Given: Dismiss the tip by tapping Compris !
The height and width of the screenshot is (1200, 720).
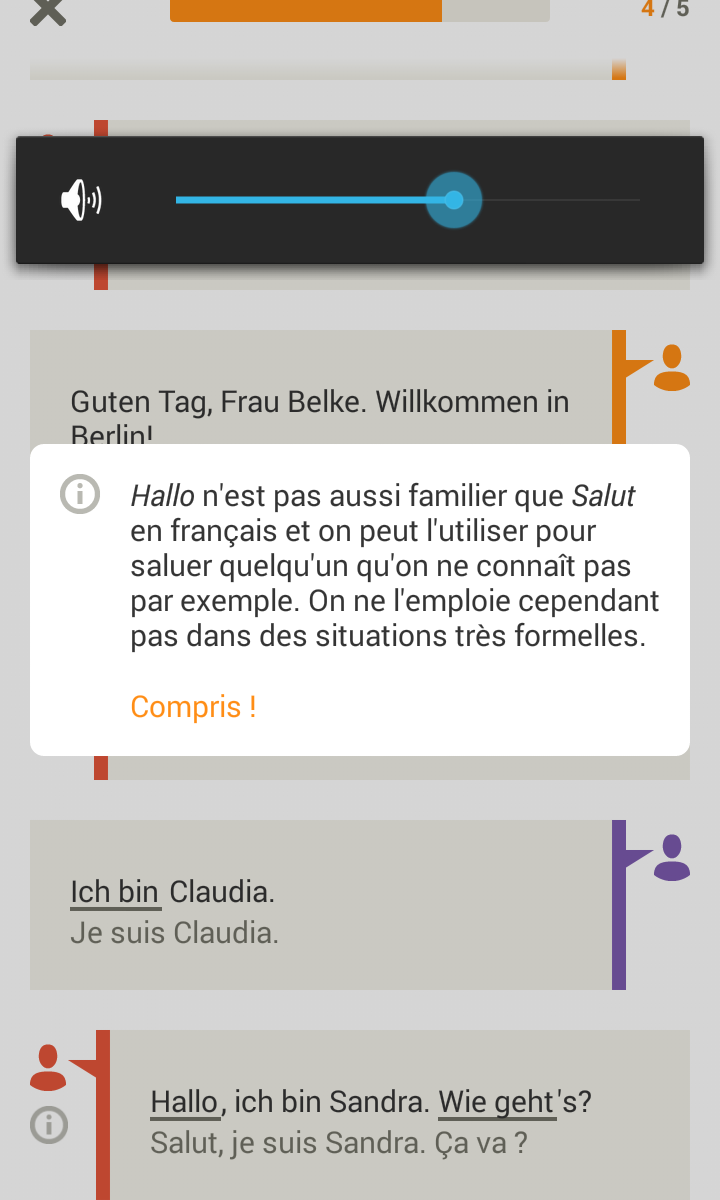Looking at the screenshot, I should click(x=193, y=707).
